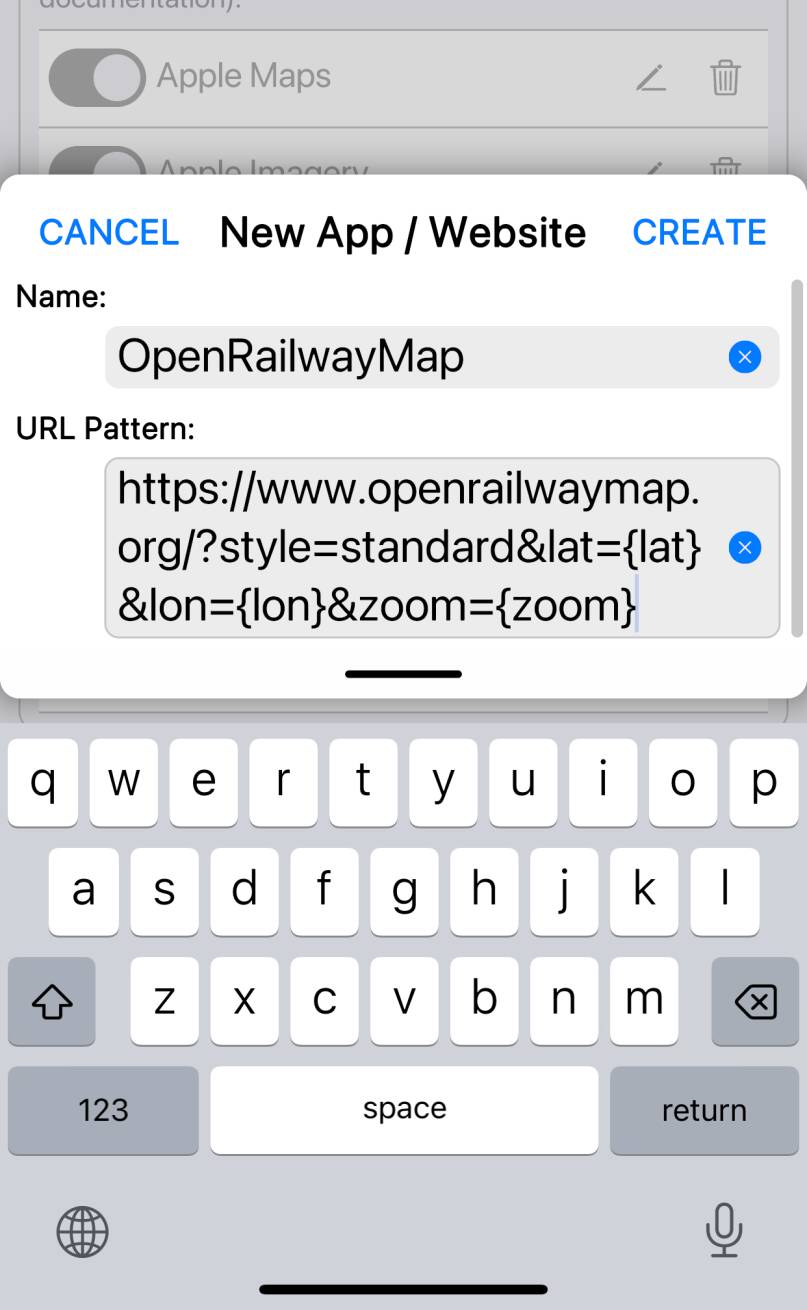Tap CREATE to save OpenRailwayMap
This screenshot has height=1310, width=807.
[x=699, y=232]
